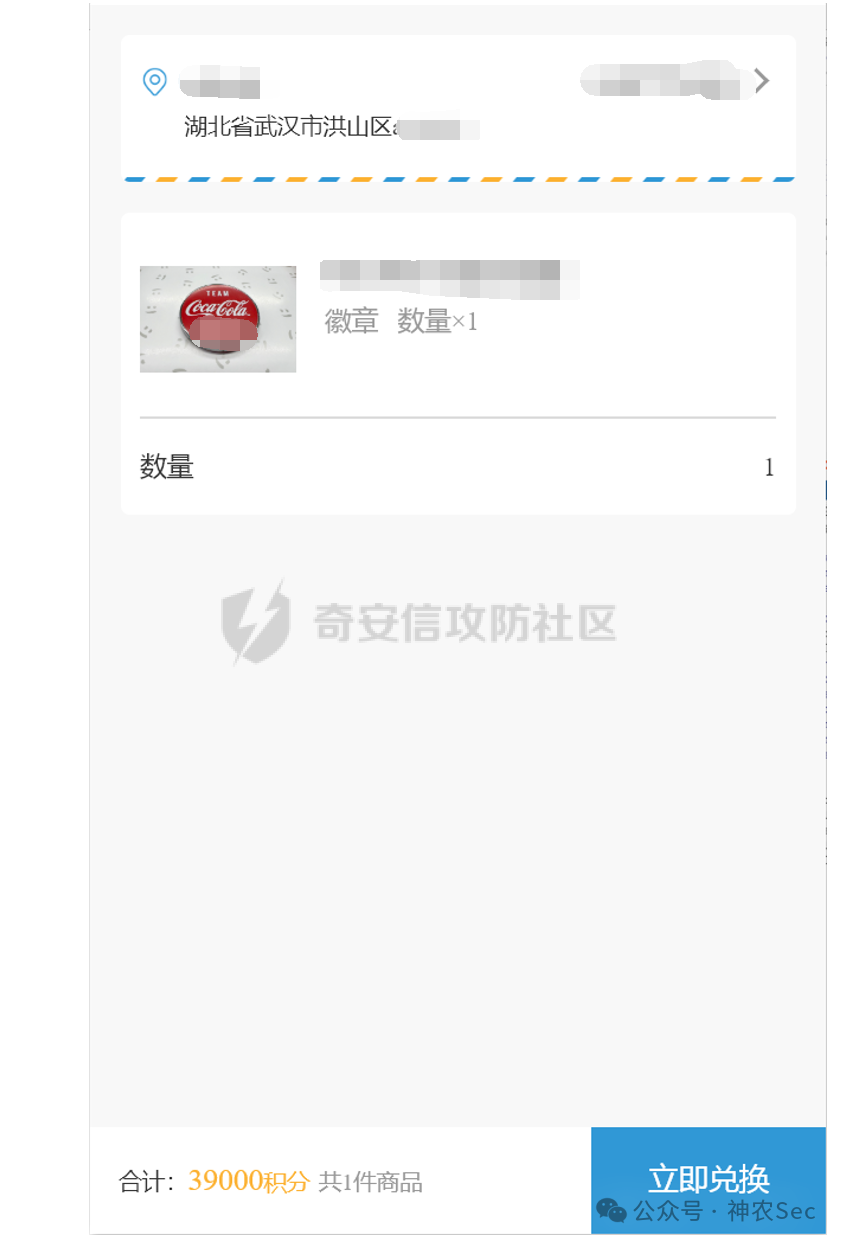Tap the dashed blue-yellow divider stripe
Screen dimensions: 843x1245
(458, 180)
